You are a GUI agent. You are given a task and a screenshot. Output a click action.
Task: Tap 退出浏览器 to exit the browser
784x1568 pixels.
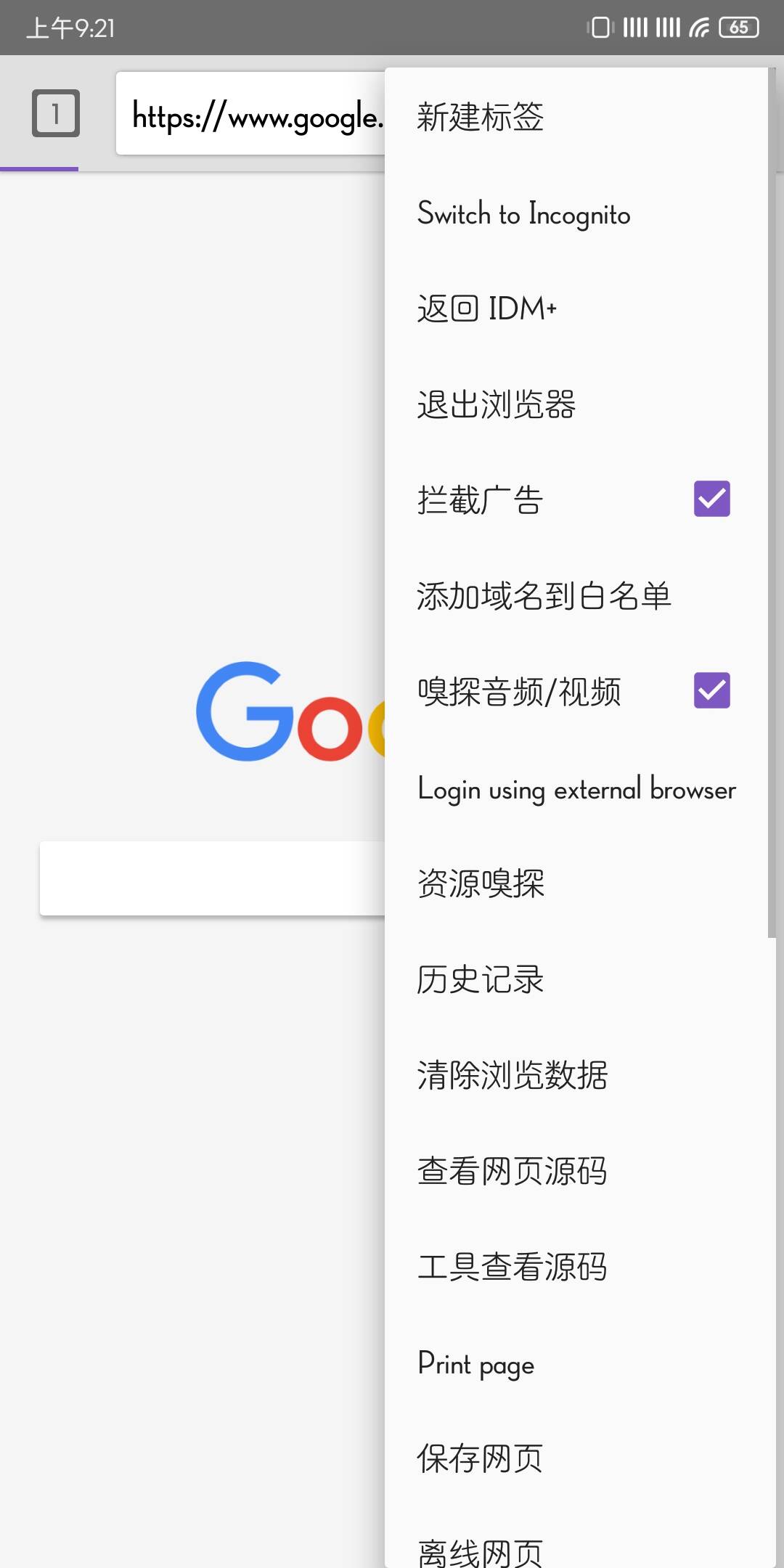pos(497,404)
